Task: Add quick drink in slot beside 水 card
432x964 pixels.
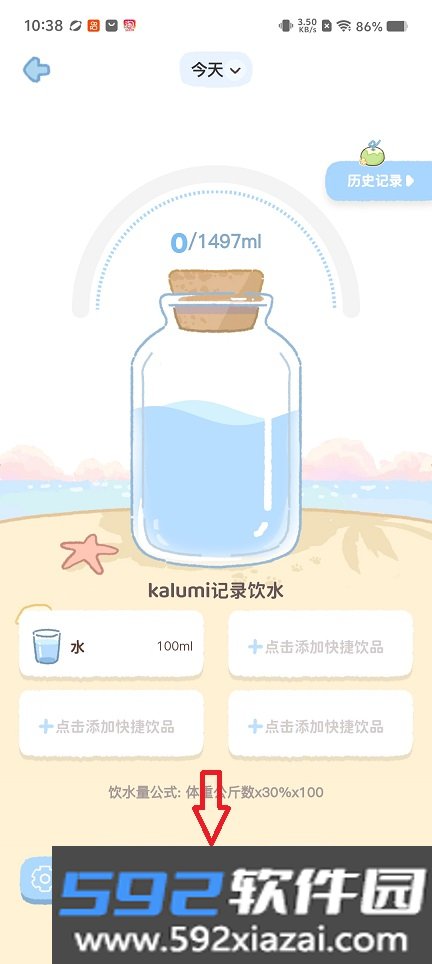Action: [x=320, y=646]
